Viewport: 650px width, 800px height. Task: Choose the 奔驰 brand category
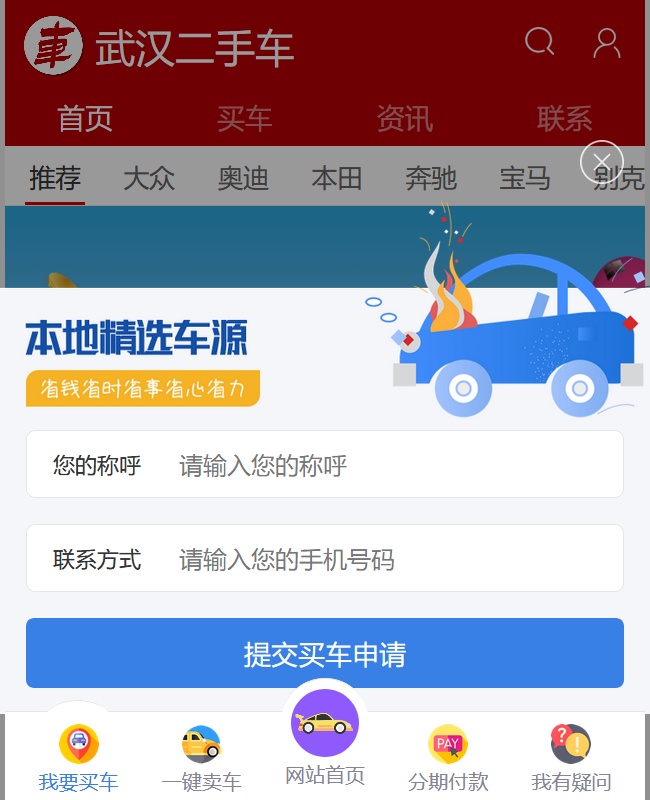[x=431, y=179]
